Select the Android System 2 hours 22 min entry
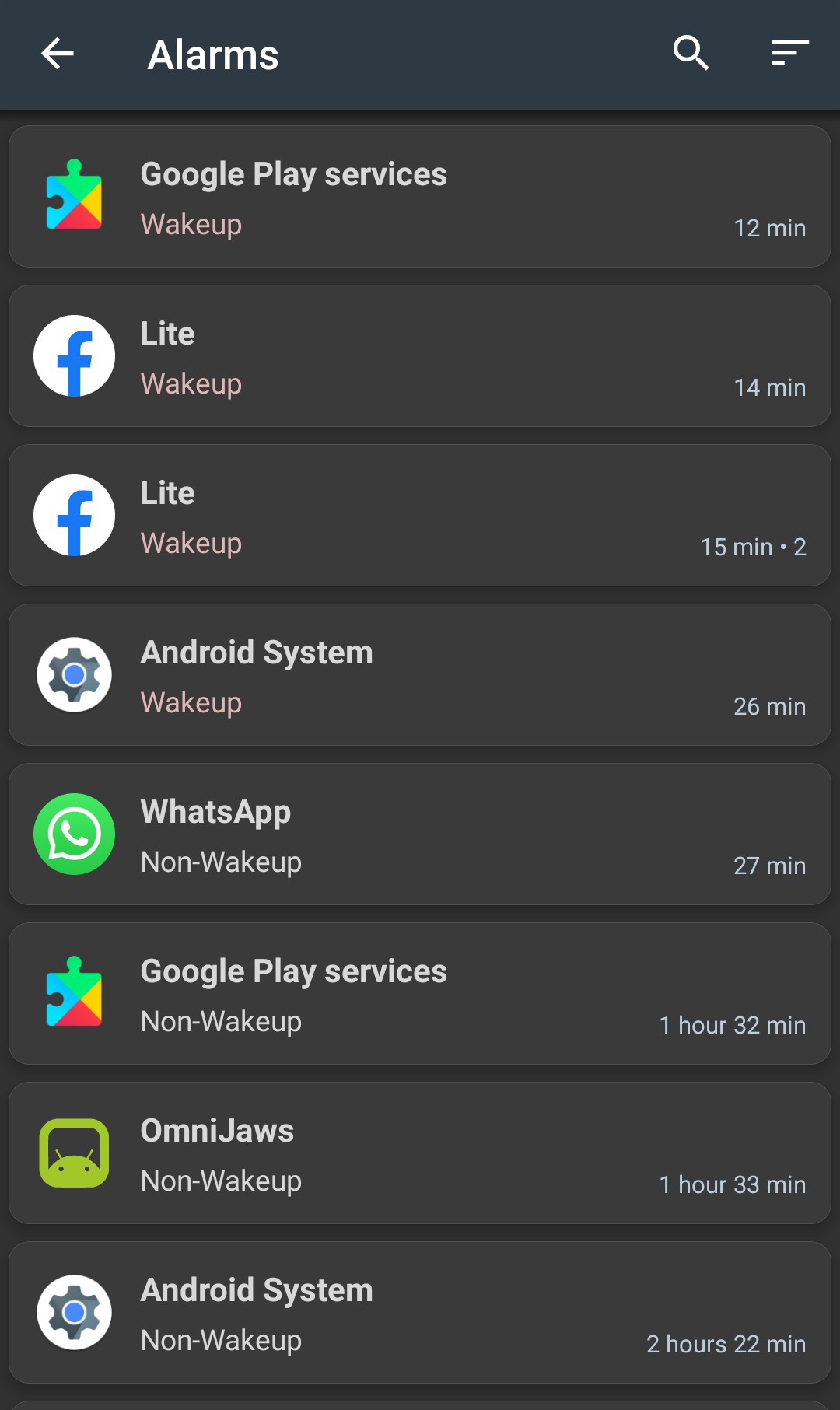 point(420,1313)
